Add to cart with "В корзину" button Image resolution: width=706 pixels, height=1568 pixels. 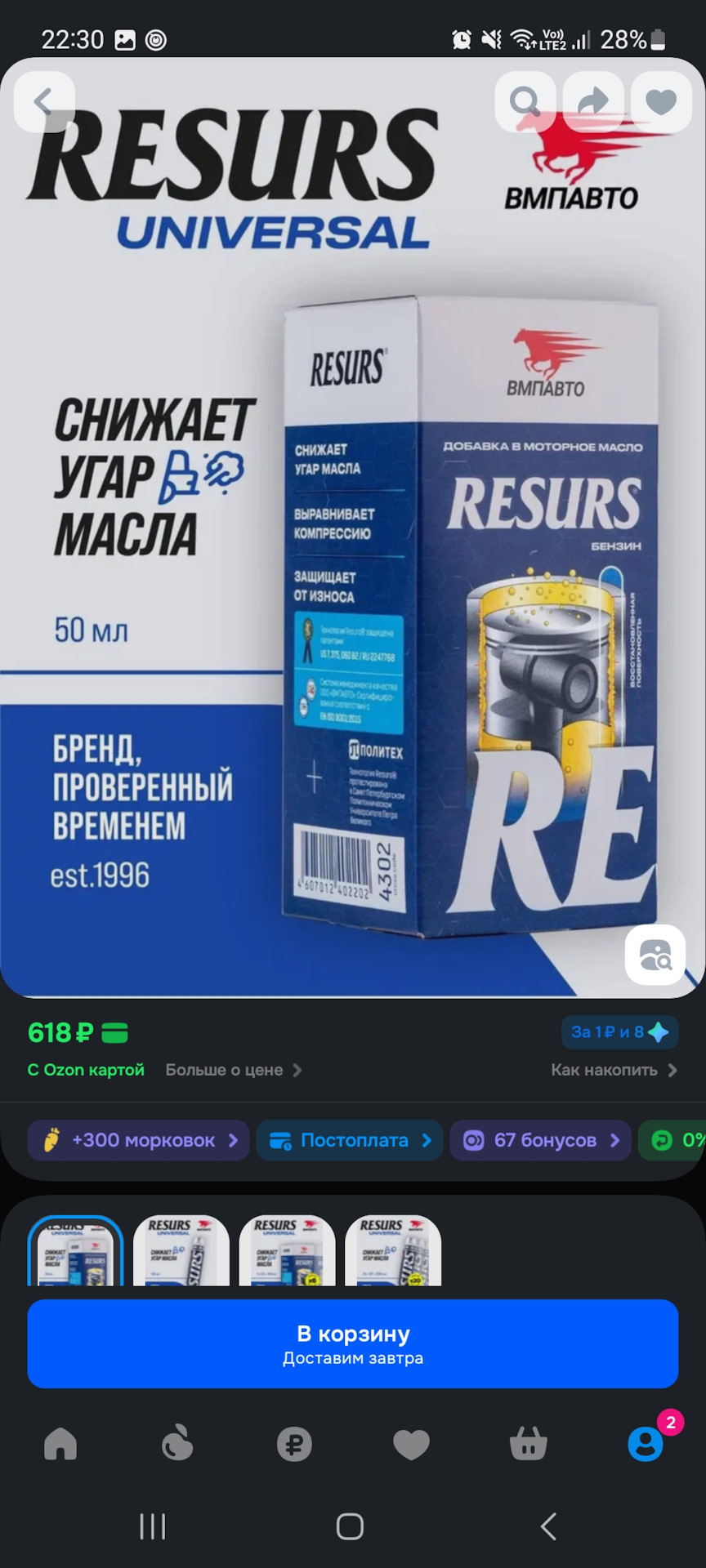pos(353,1343)
